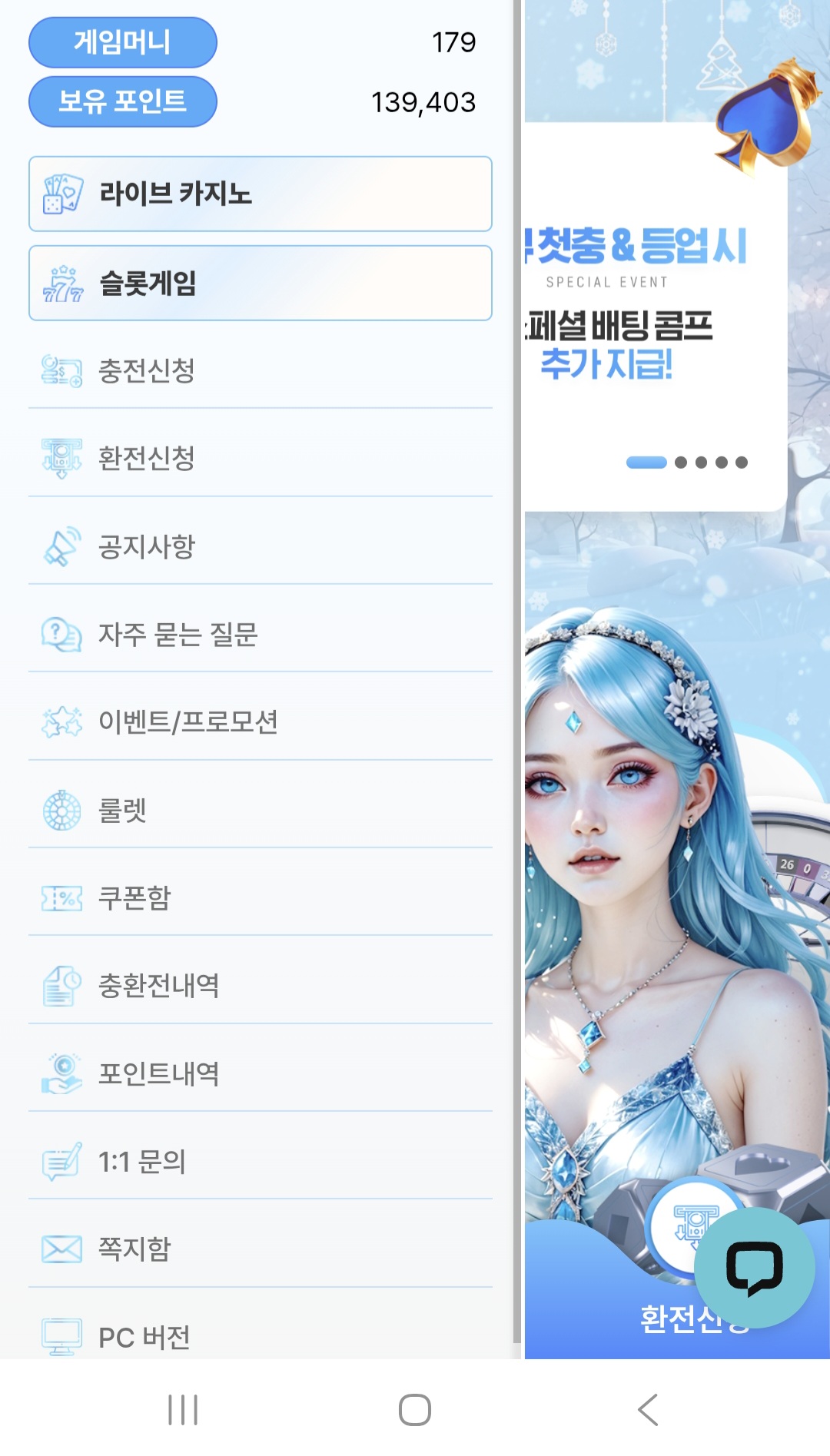
Task: Open recent apps from the navigation bar
Action: pyautogui.click(x=183, y=1409)
